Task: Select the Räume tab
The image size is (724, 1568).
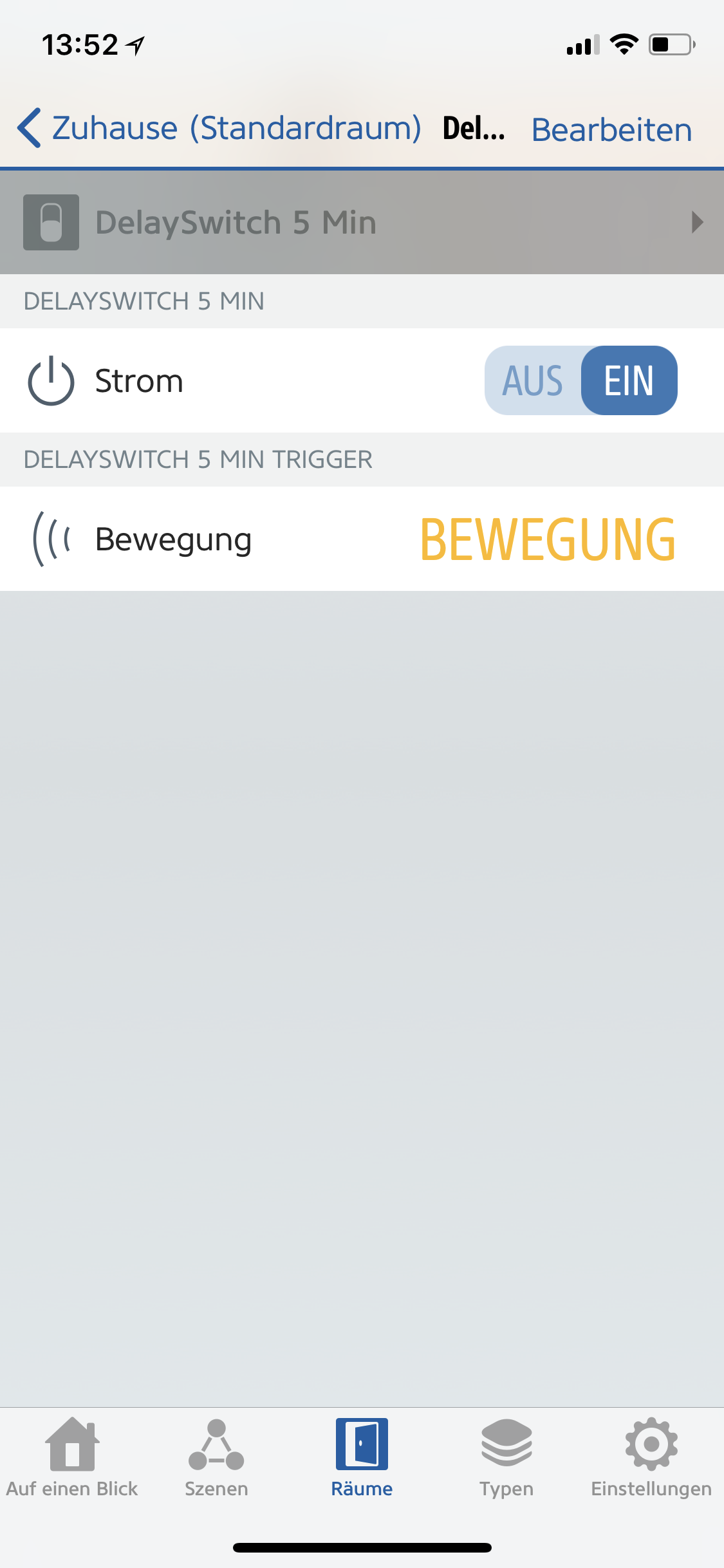Action: [362, 1458]
